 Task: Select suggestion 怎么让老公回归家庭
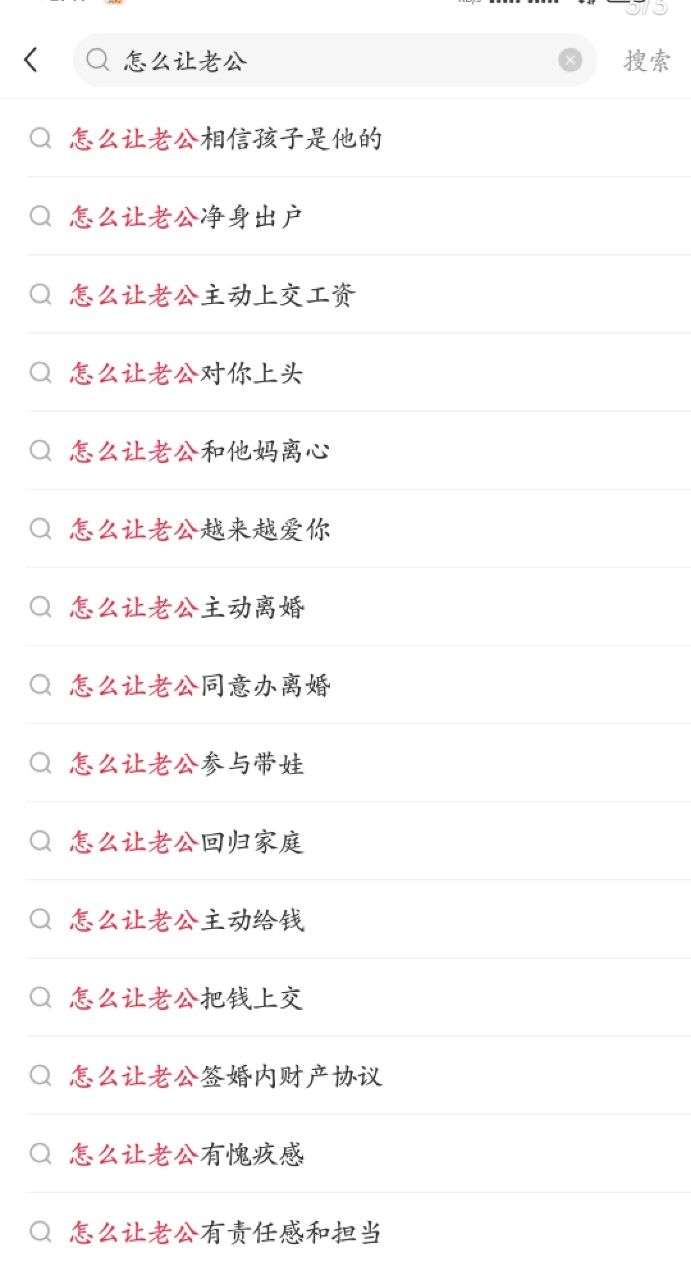point(187,842)
